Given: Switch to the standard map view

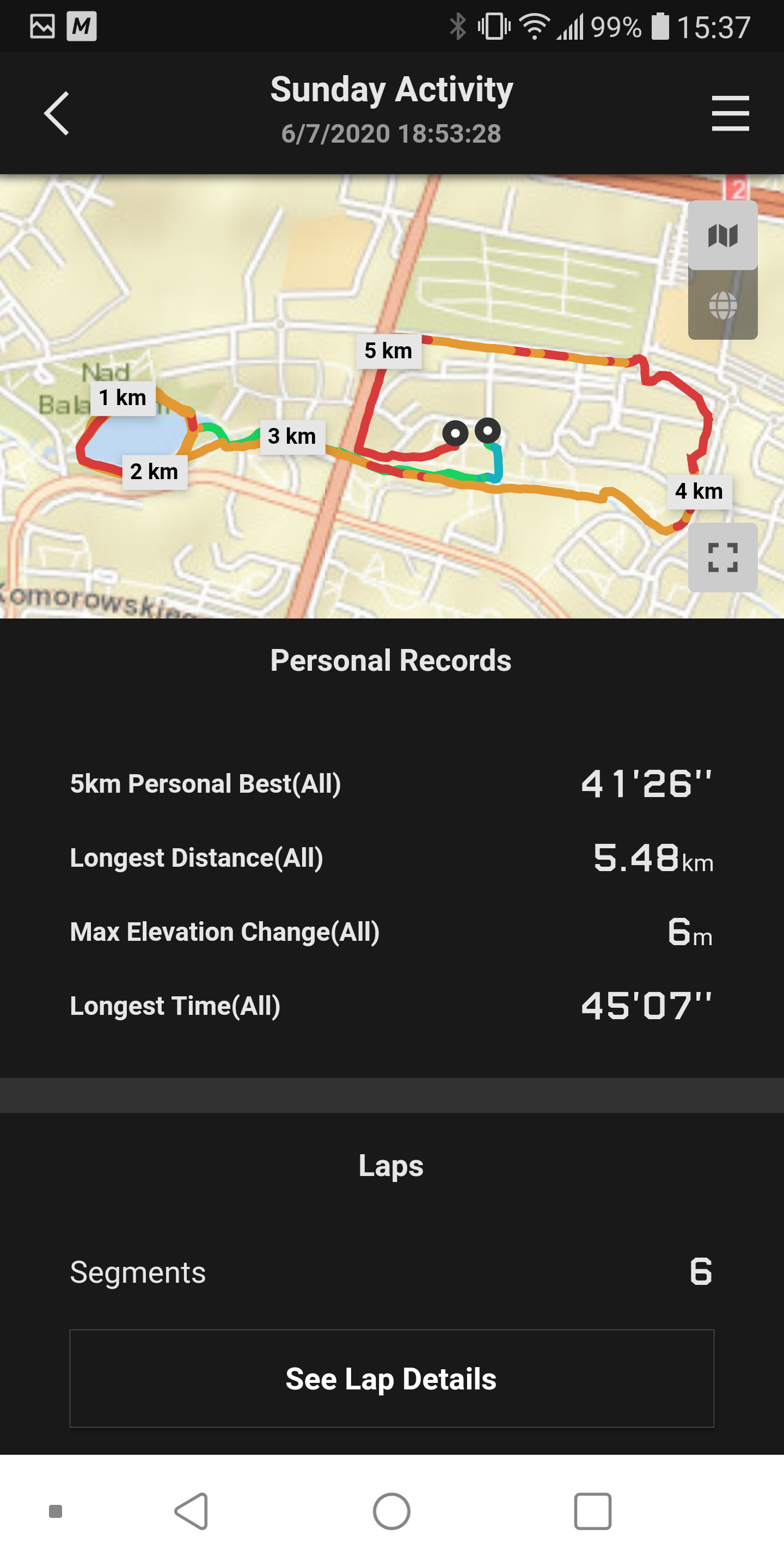Looking at the screenshot, I should coord(722,235).
